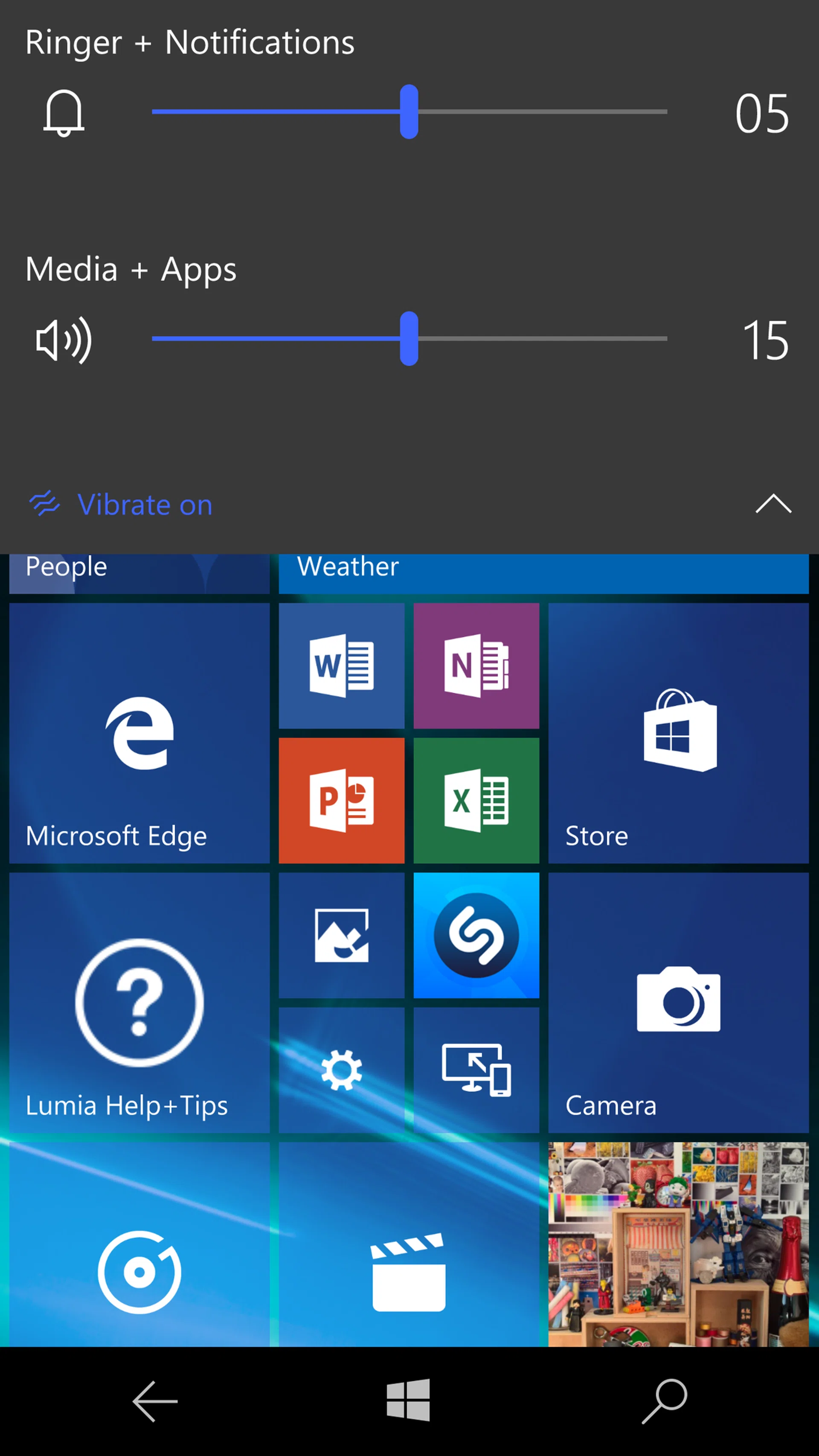819x1456 pixels.
Task: Open the OneNote tile
Action: pyautogui.click(x=476, y=665)
